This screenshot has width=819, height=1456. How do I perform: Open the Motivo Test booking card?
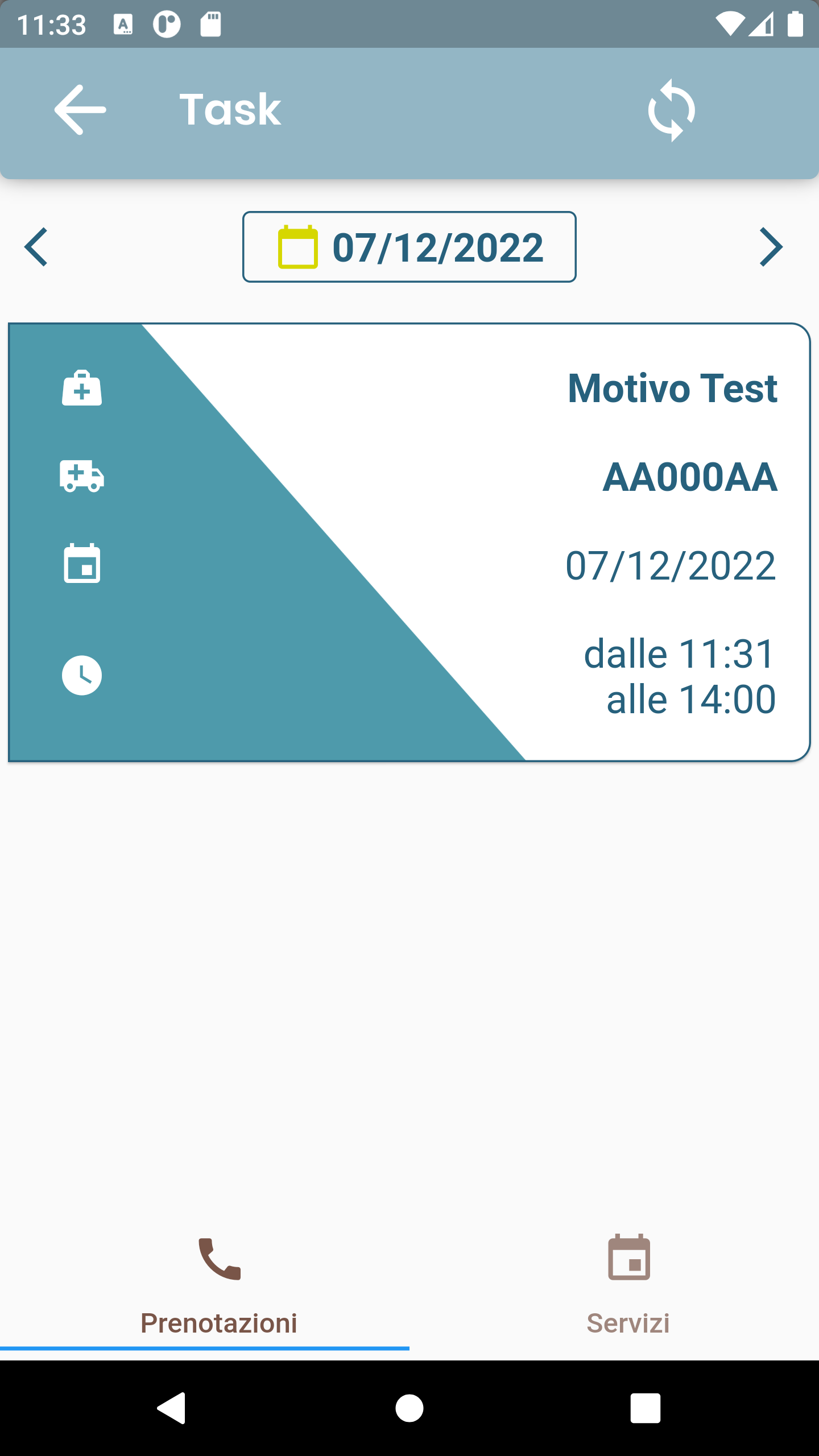click(x=409, y=542)
